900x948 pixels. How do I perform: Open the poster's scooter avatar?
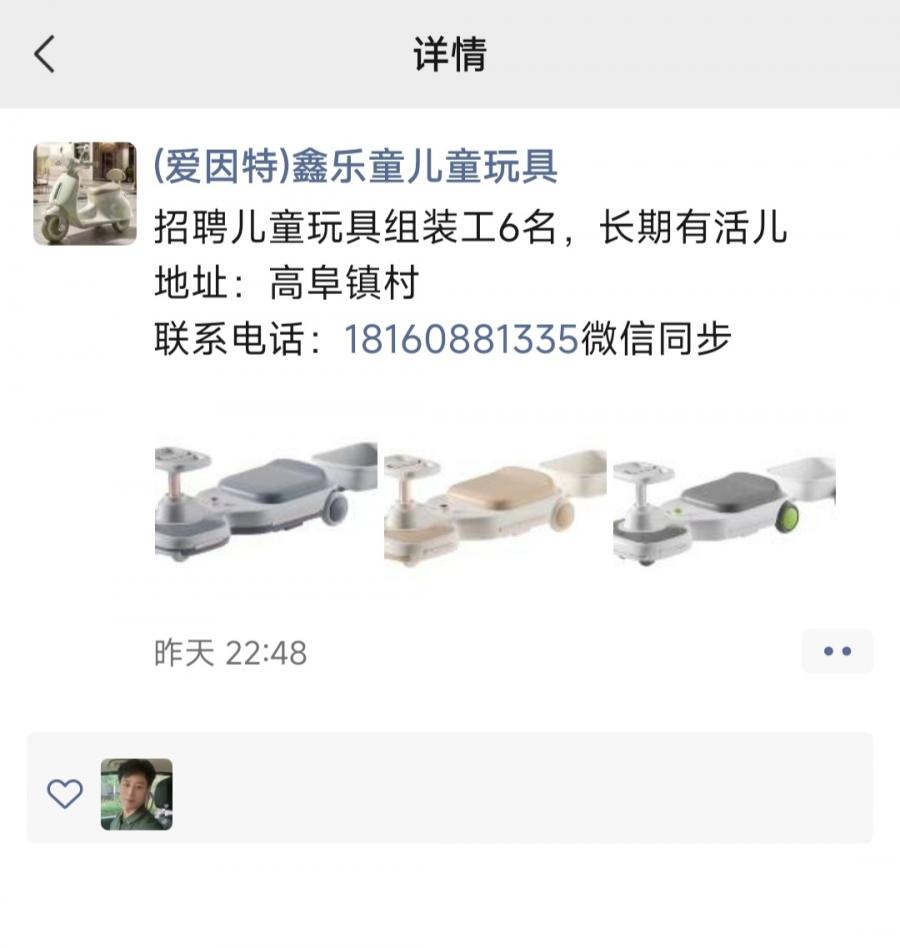pyautogui.click(x=85, y=194)
